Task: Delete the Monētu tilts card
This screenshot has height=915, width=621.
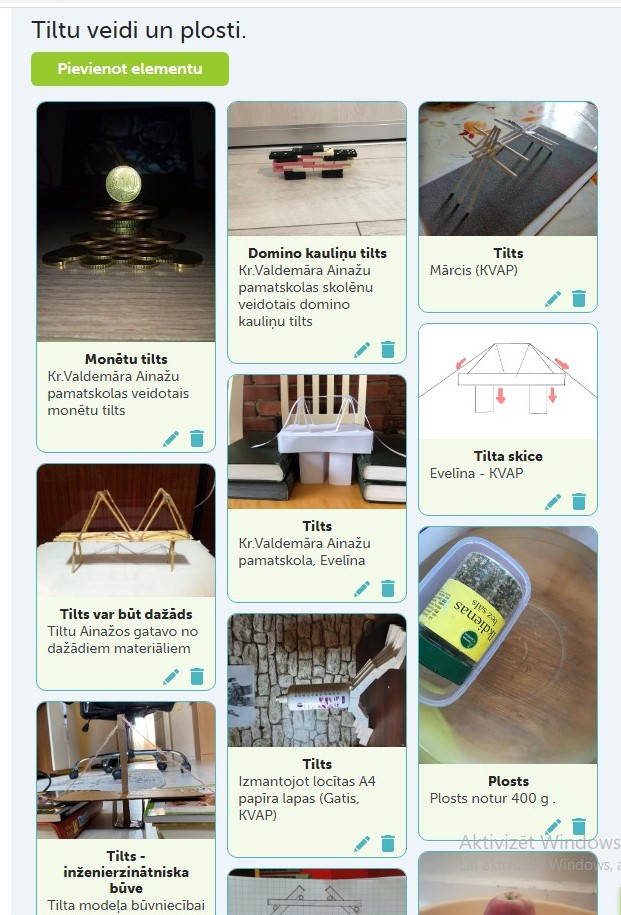Action: [x=197, y=438]
